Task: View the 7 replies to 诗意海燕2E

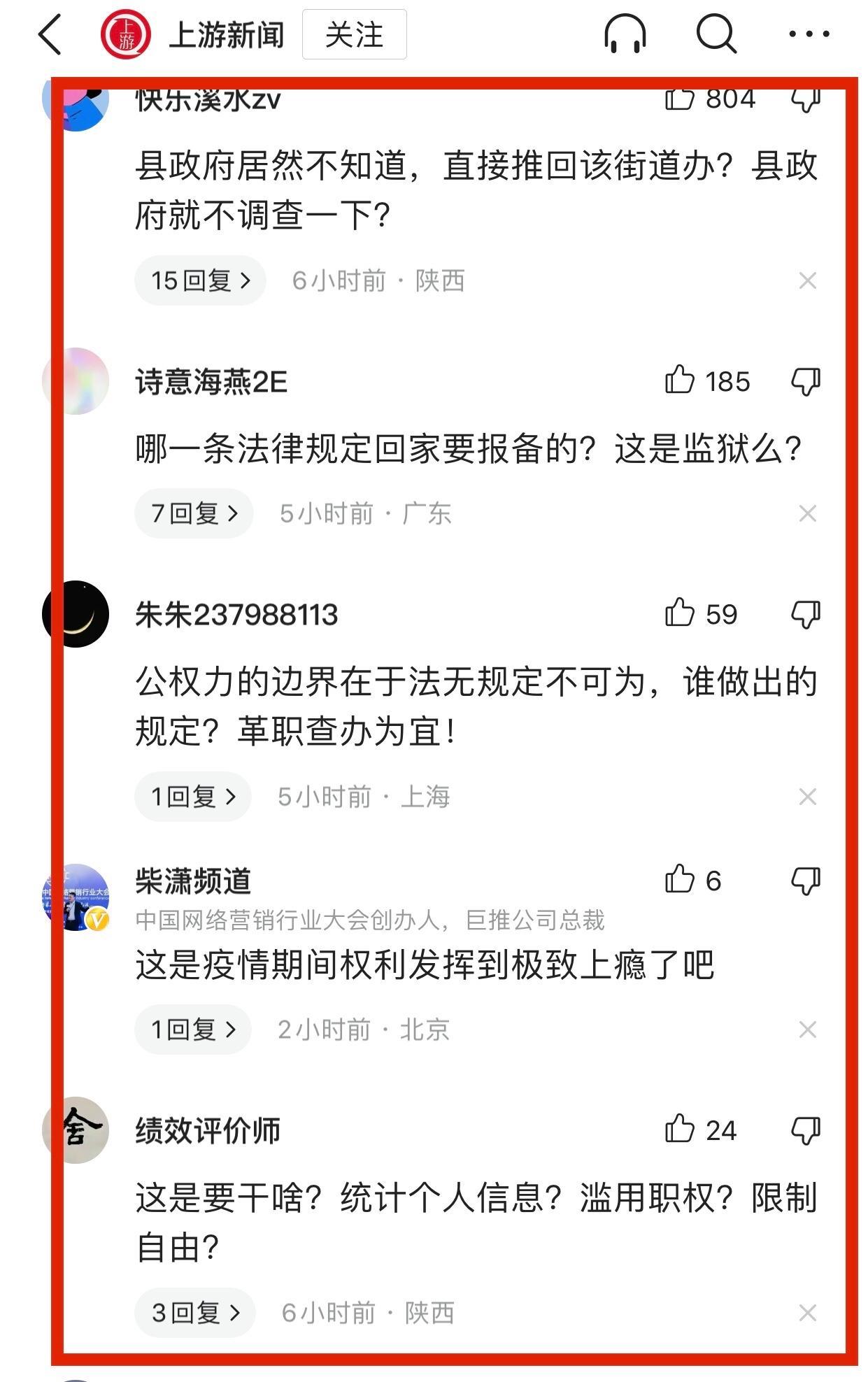Action: pyautogui.click(x=194, y=513)
